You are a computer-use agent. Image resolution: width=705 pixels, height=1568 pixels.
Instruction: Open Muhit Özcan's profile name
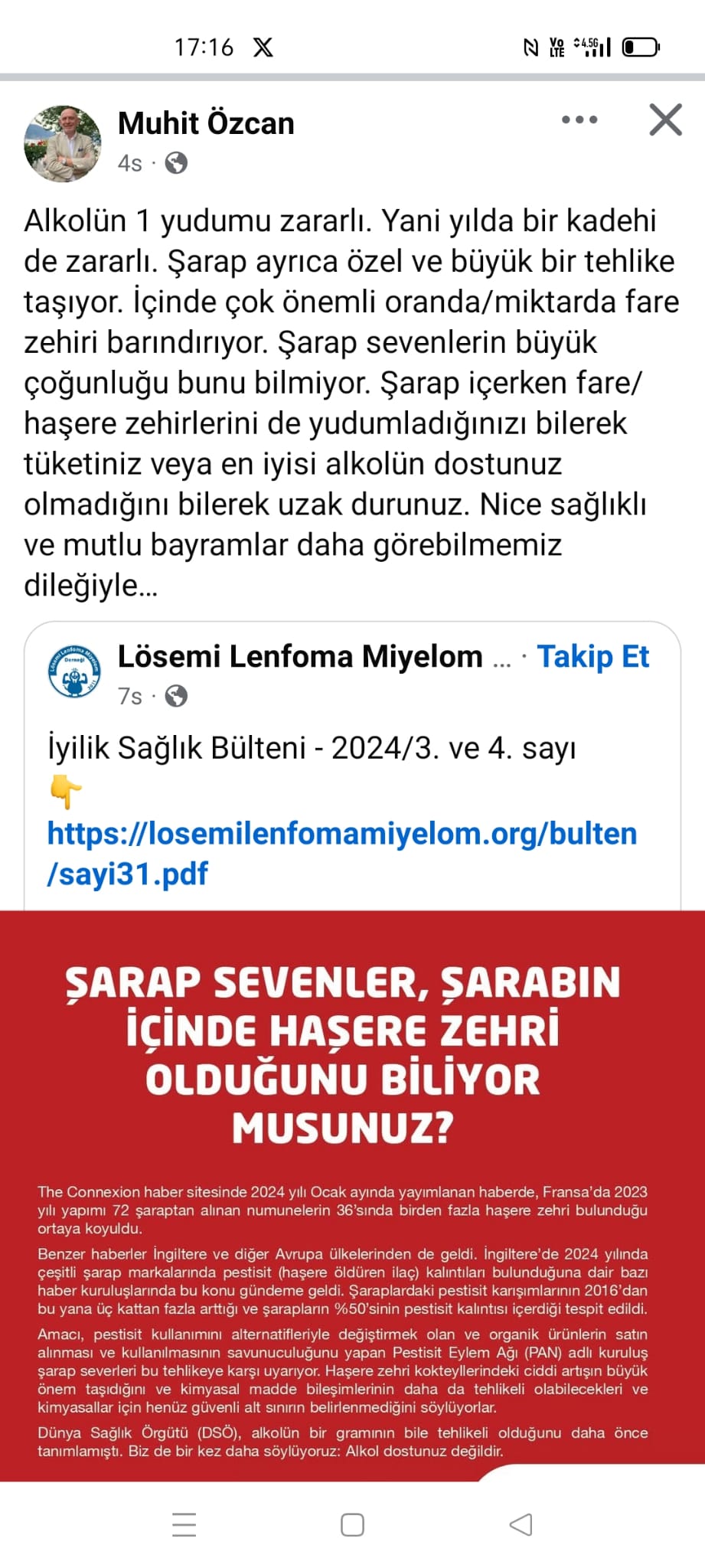pos(206,122)
